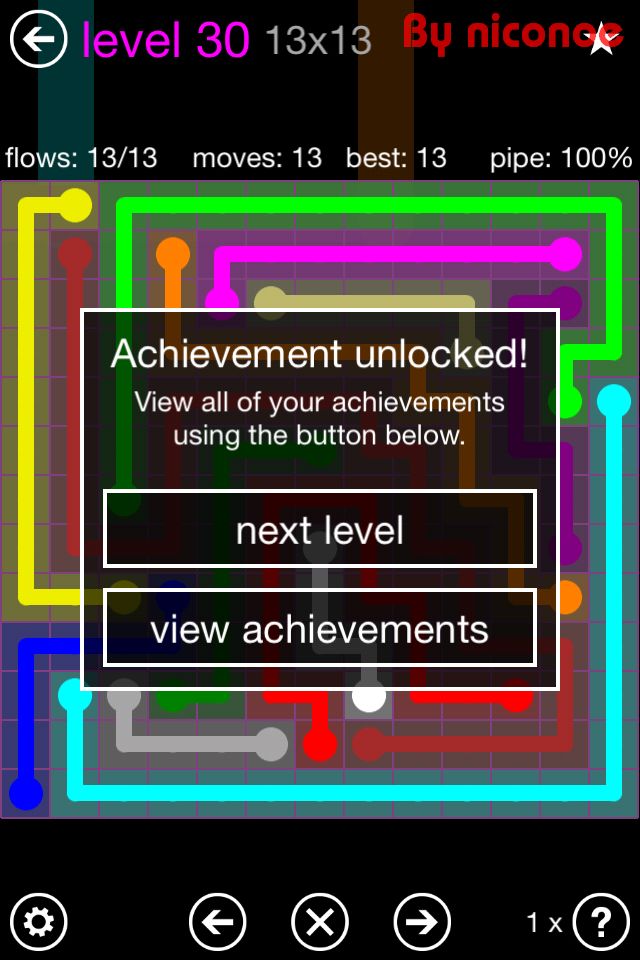Use the question mark hint button
640x960 pixels.
601,921
